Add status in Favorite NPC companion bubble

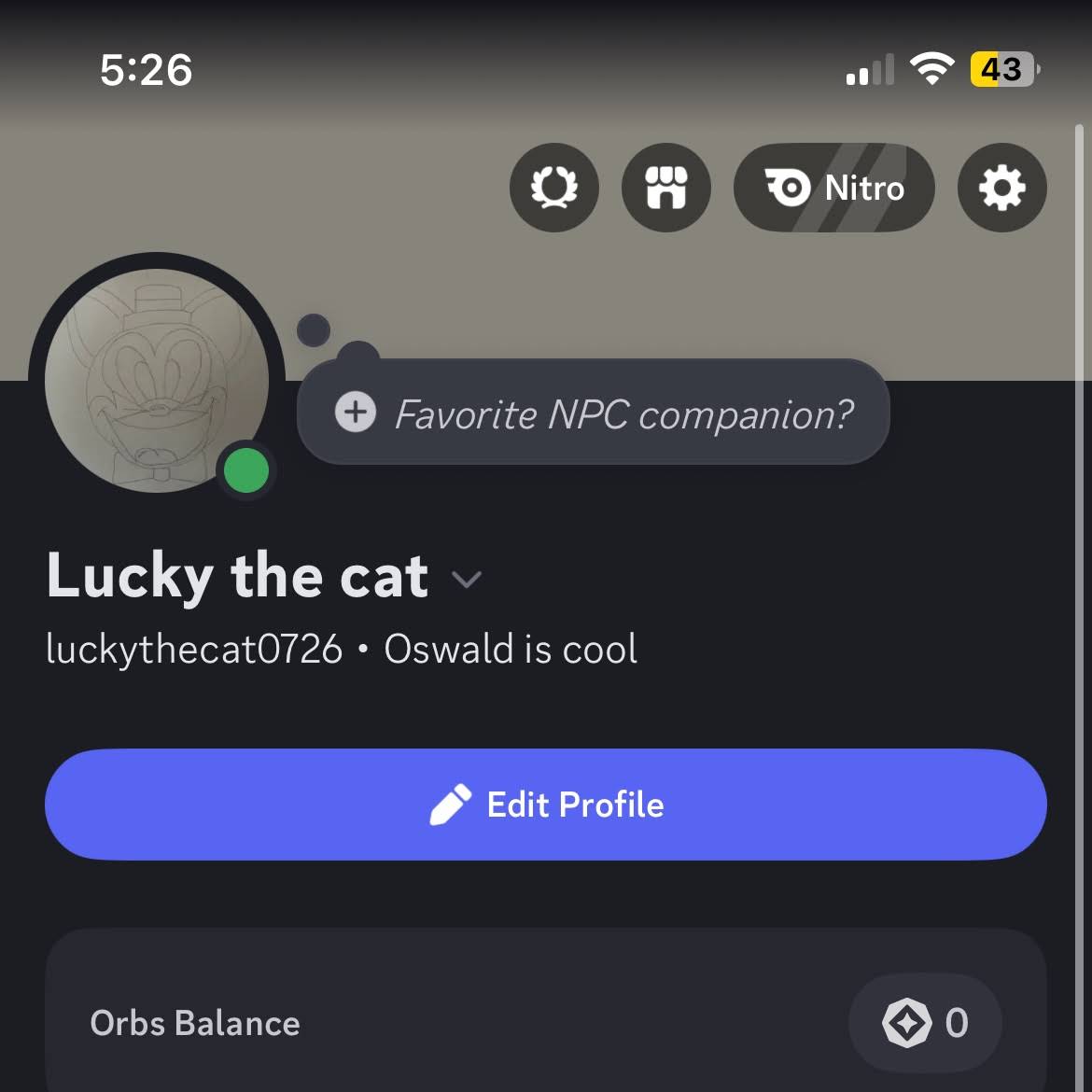pyautogui.click(x=594, y=413)
